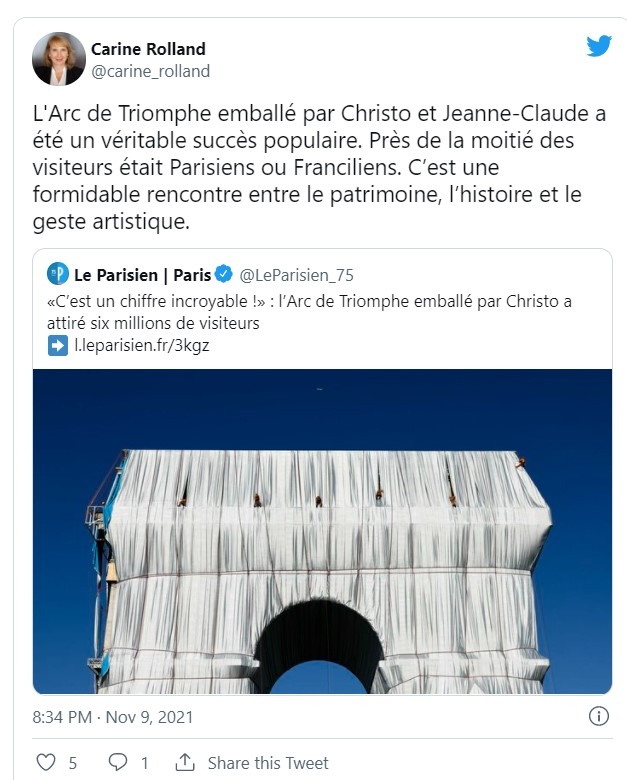Share this Tweet
This screenshot has height=780, width=627.
pos(252,763)
